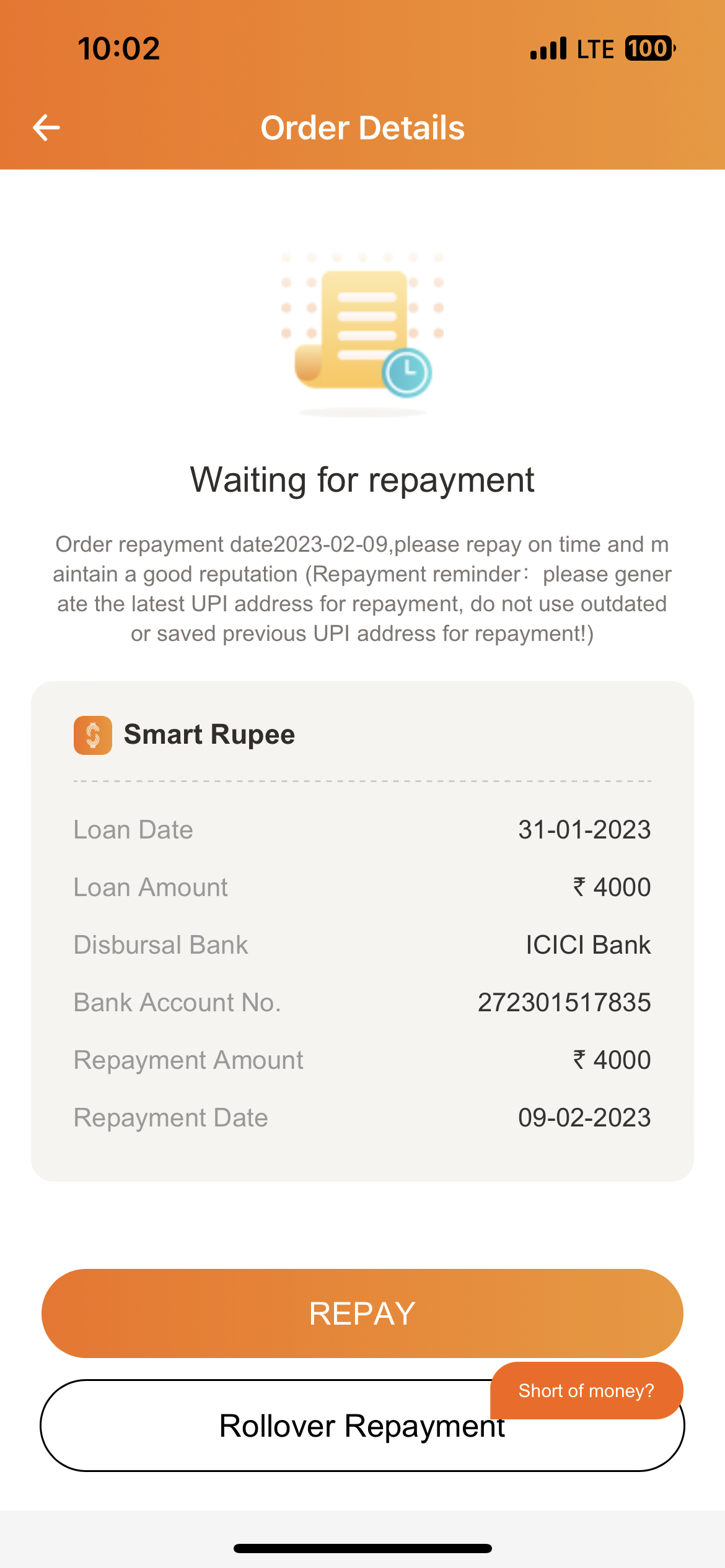Tap the REPAY button
Viewport: 725px width, 1568px height.
pyautogui.click(x=362, y=1313)
